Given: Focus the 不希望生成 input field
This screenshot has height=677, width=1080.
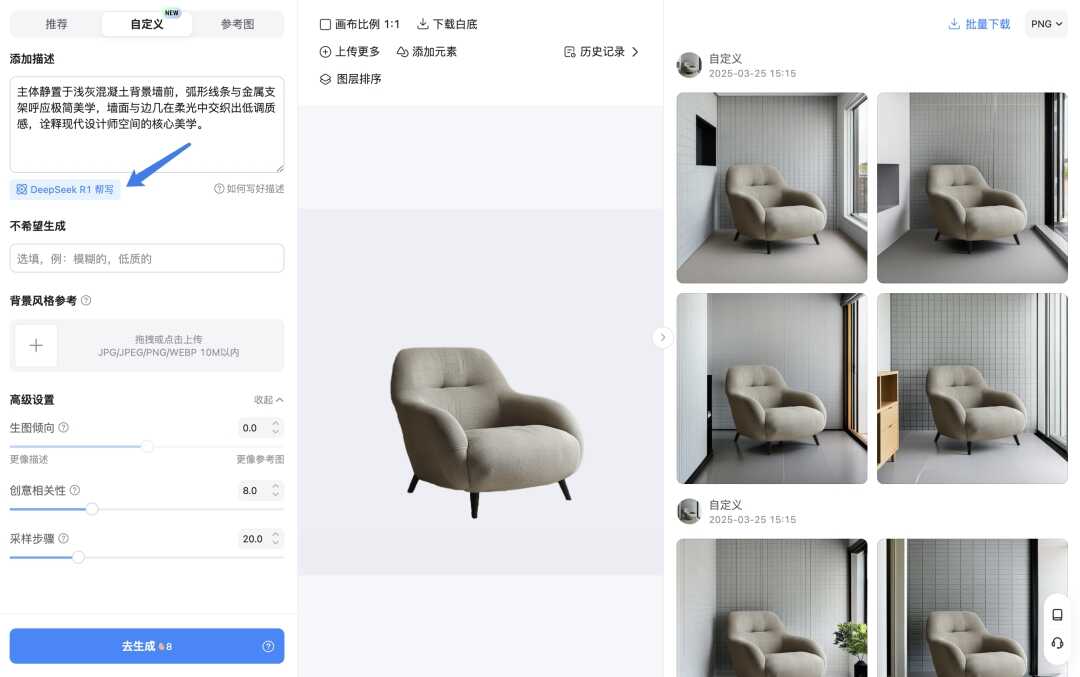Looking at the screenshot, I should coord(147,259).
